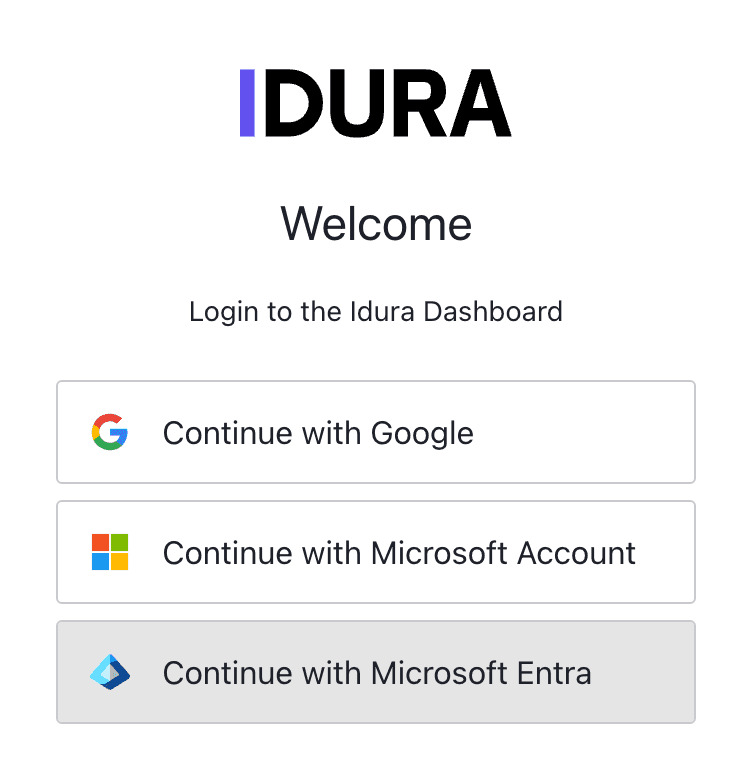752x770 pixels.
Task: Click the "Login to the Idura Dashboard" text
Action: click(x=376, y=312)
